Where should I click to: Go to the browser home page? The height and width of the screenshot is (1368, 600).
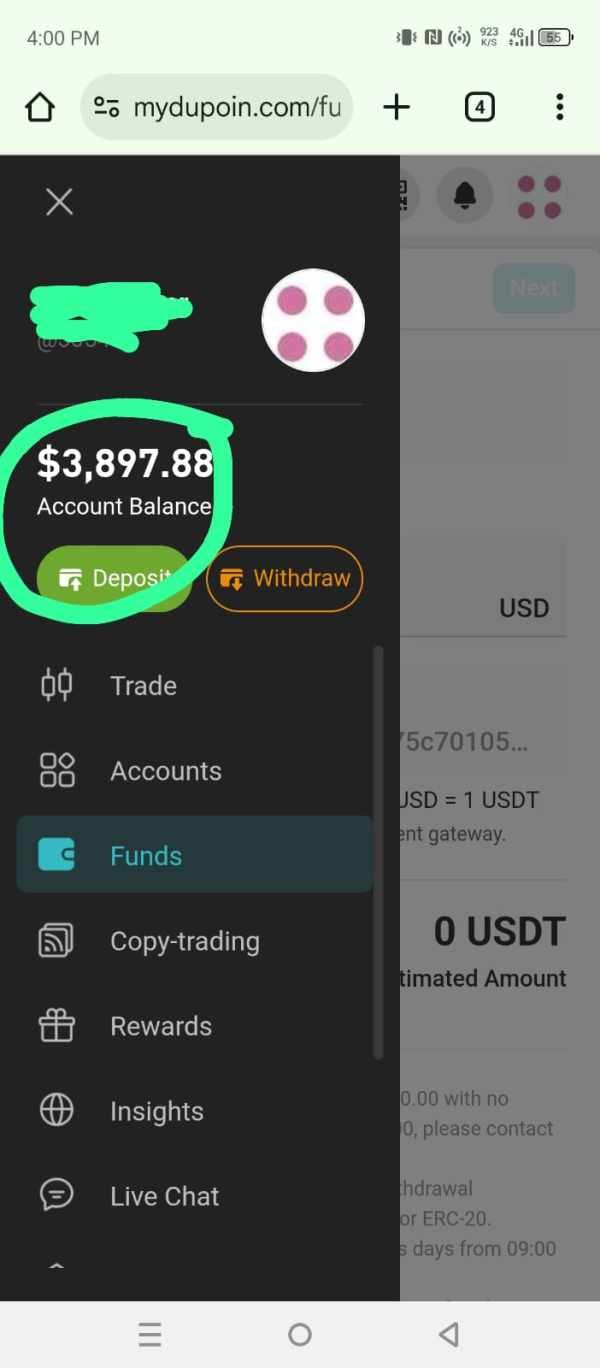point(40,107)
